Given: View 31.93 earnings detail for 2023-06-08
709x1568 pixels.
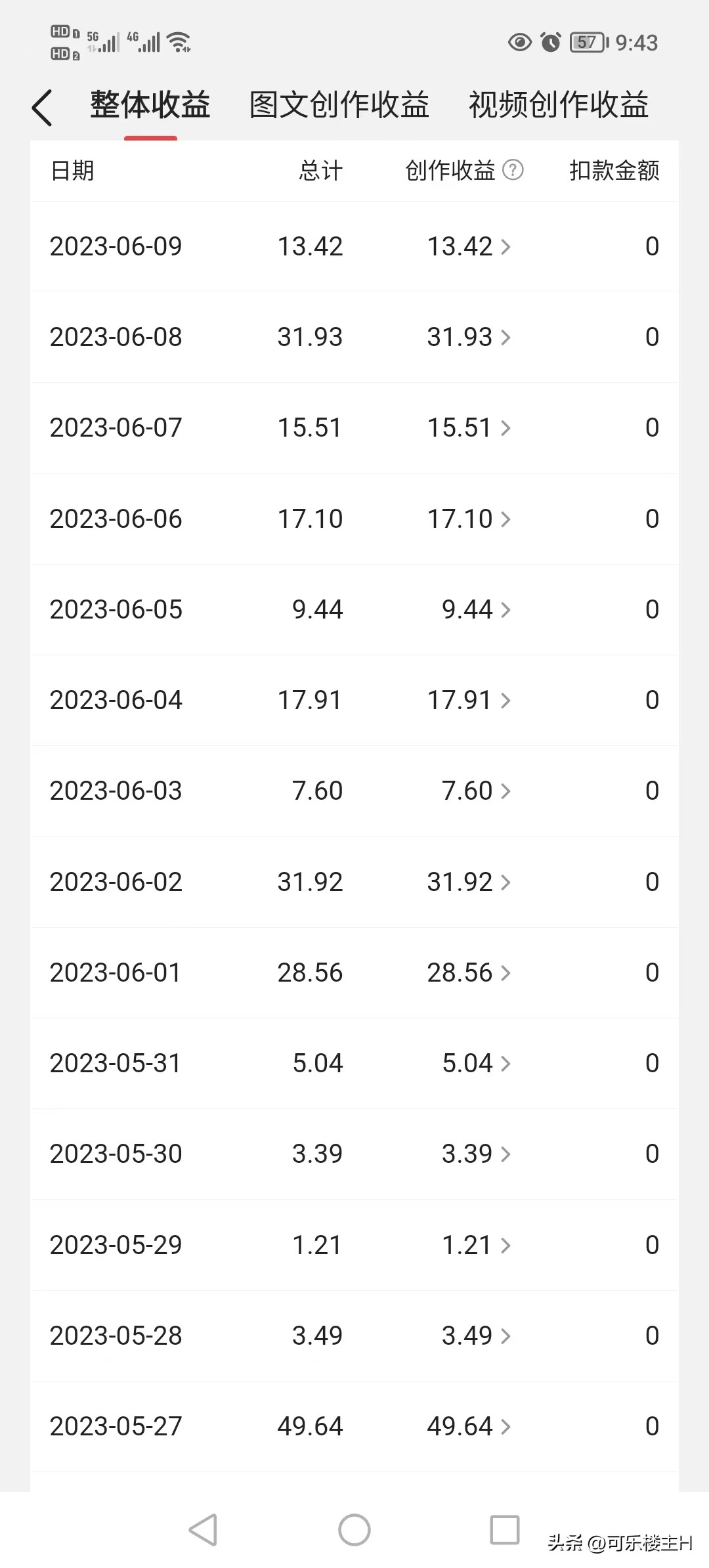Looking at the screenshot, I should coord(469,338).
